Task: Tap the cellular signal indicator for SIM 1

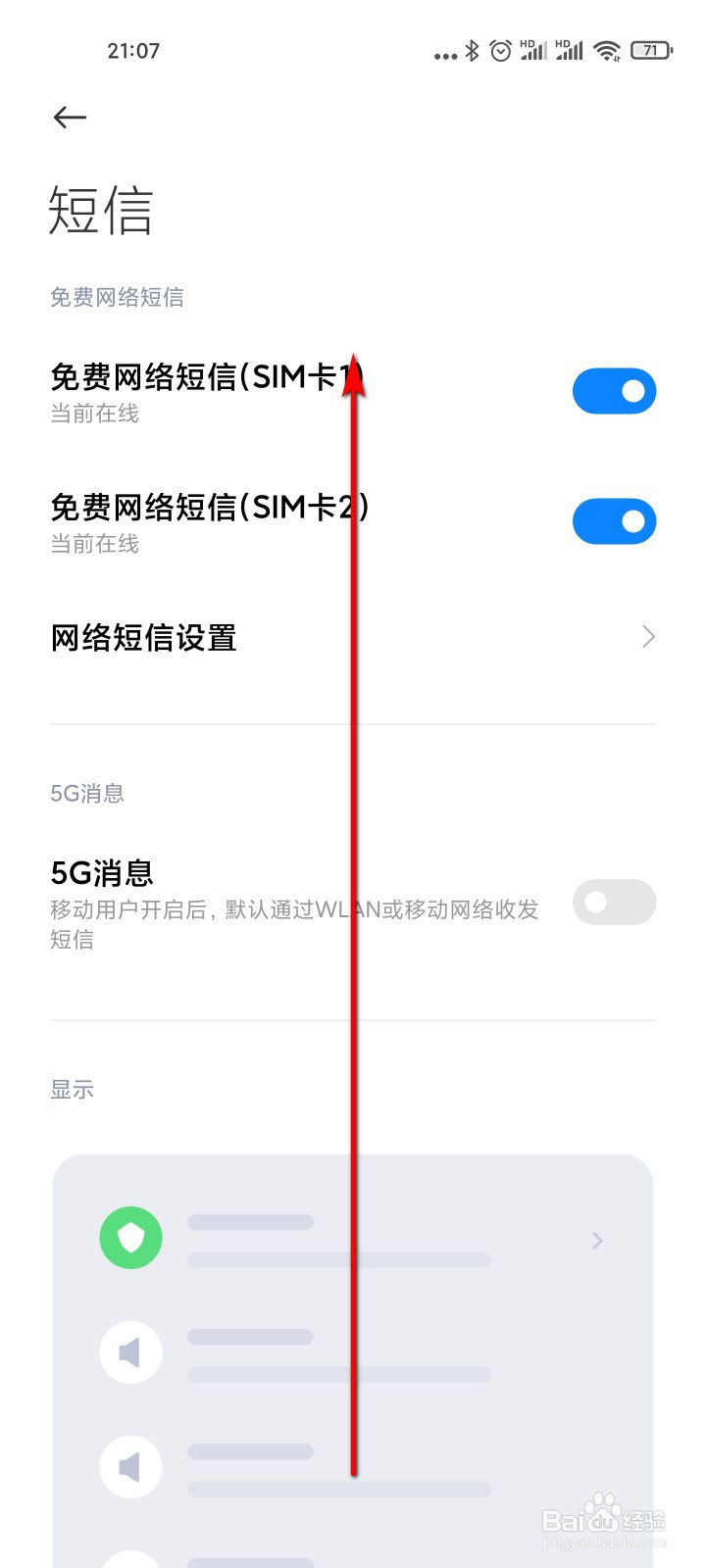Action: 534,49
